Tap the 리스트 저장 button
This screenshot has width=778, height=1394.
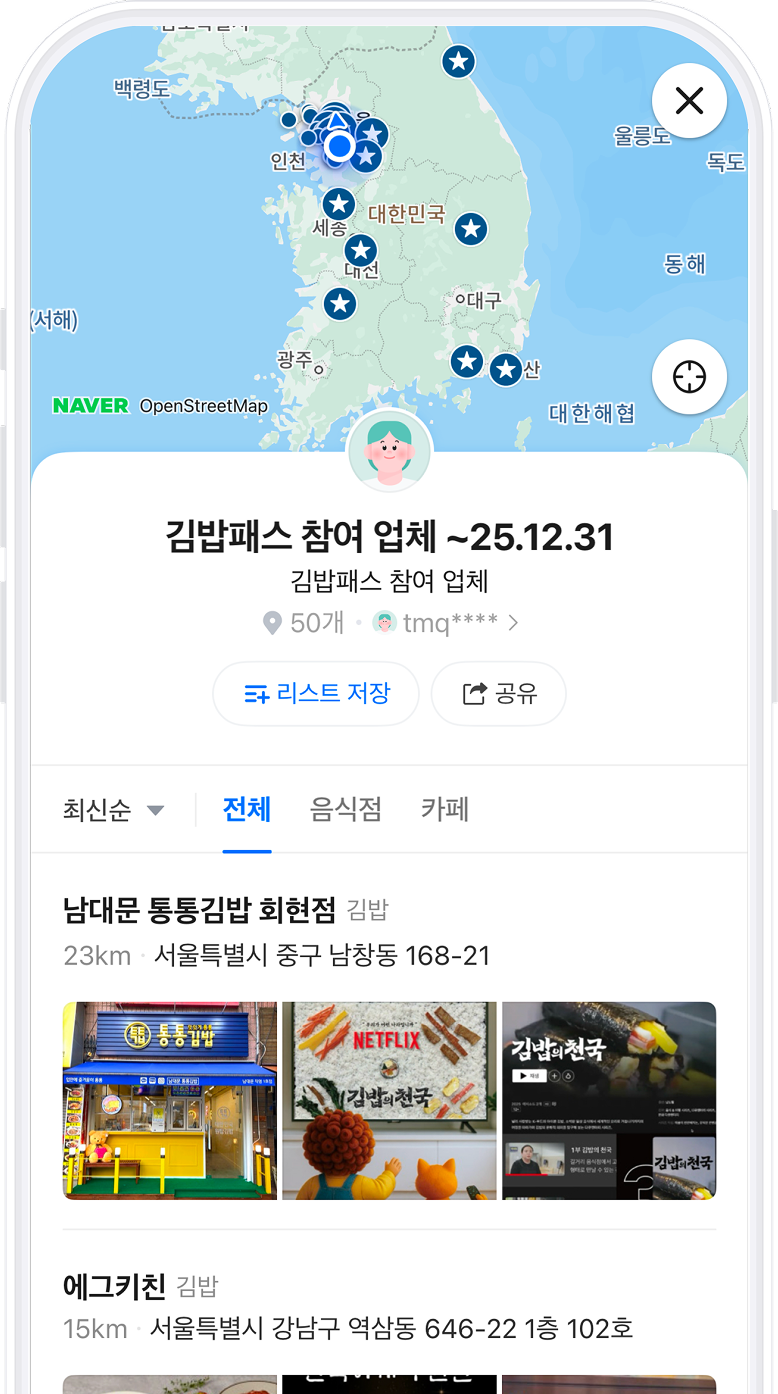point(316,693)
